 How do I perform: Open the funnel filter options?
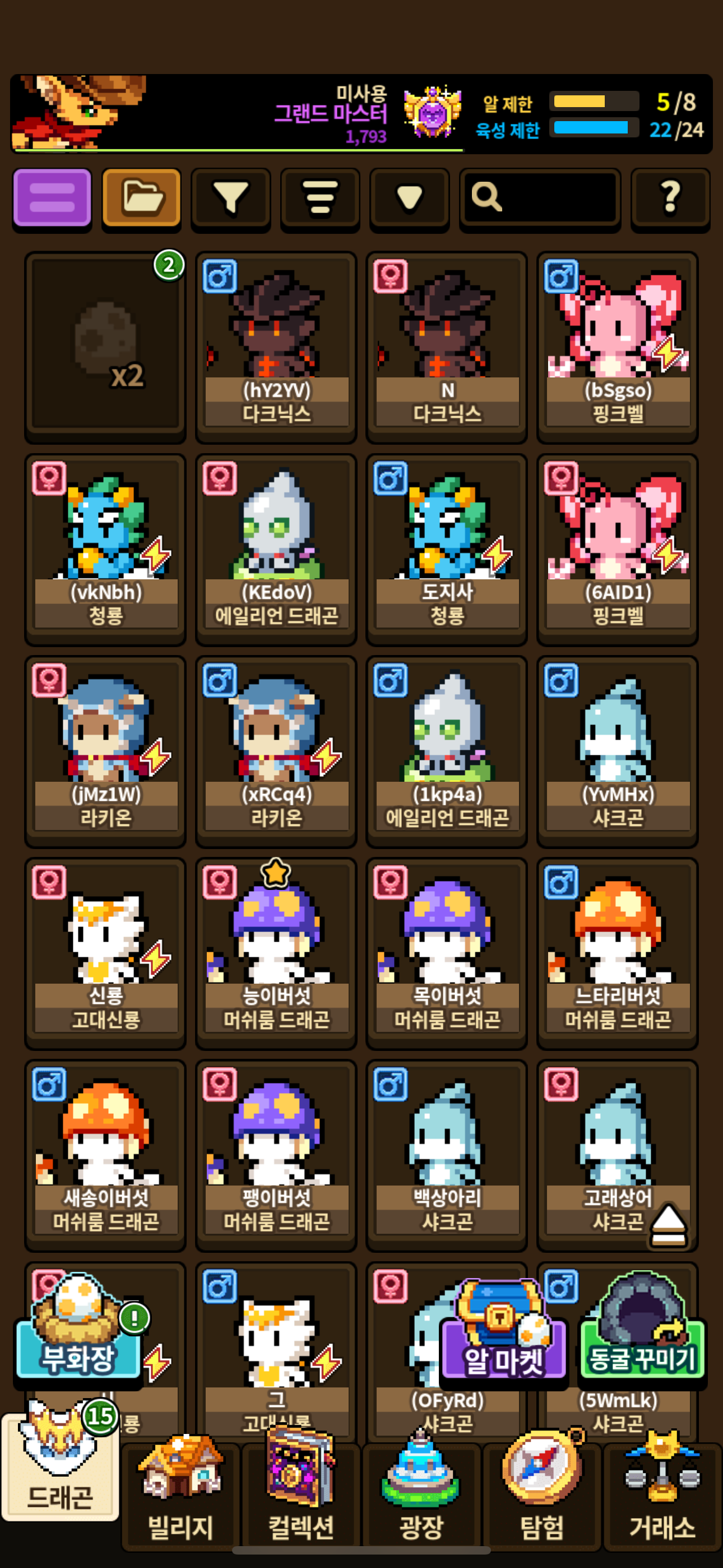[231, 199]
